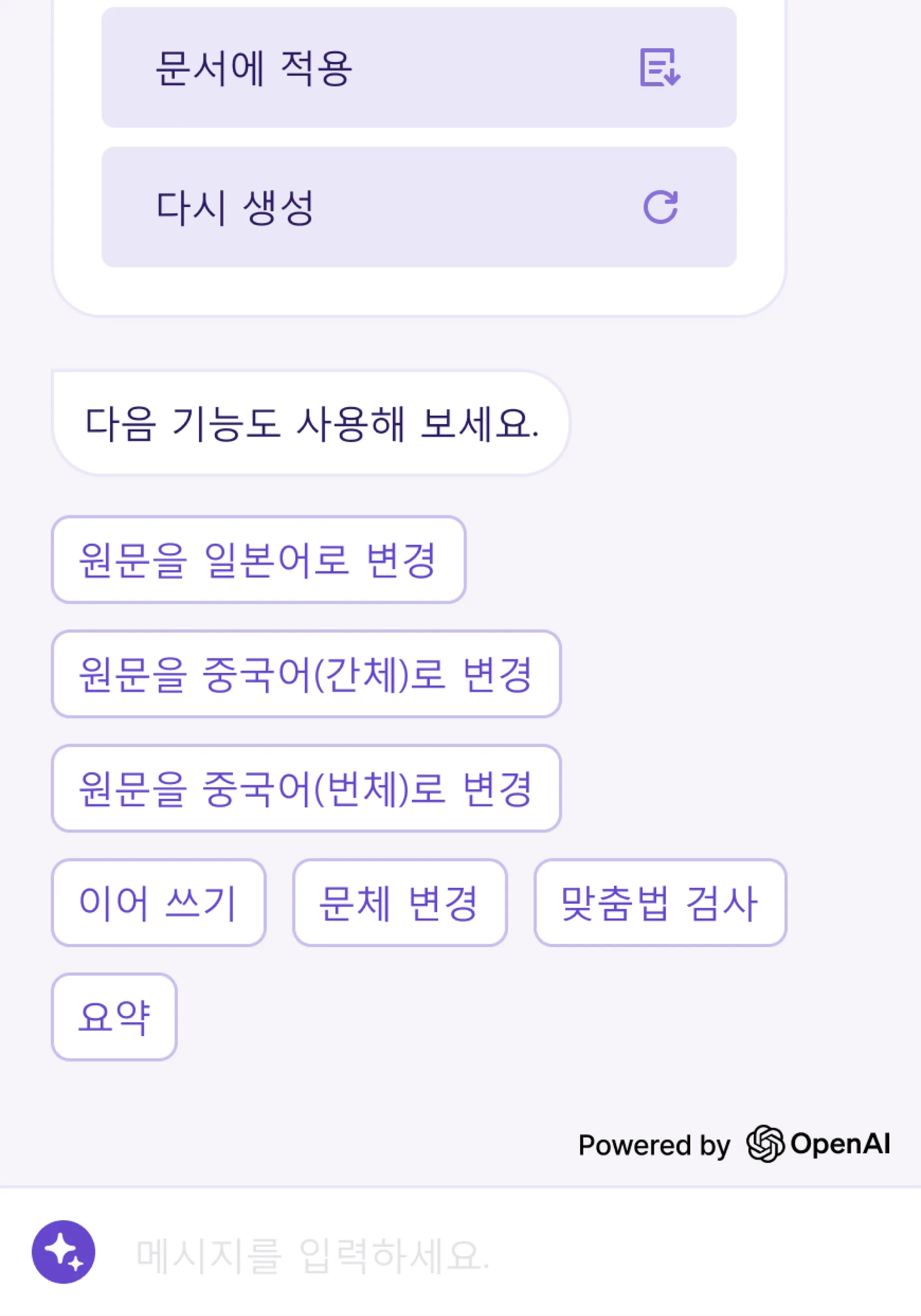Tap the 이어 쓰기 chip
This screenshot has height=1316, width=921.
[159, 903]
